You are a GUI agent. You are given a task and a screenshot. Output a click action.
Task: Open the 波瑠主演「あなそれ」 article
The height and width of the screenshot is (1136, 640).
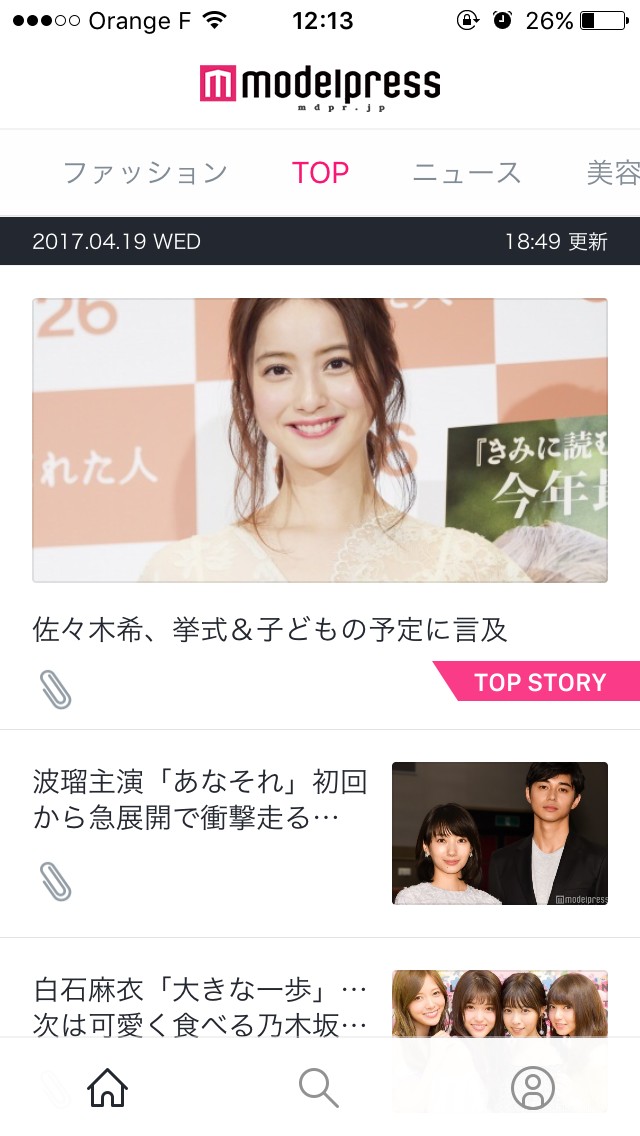point(200,800)
